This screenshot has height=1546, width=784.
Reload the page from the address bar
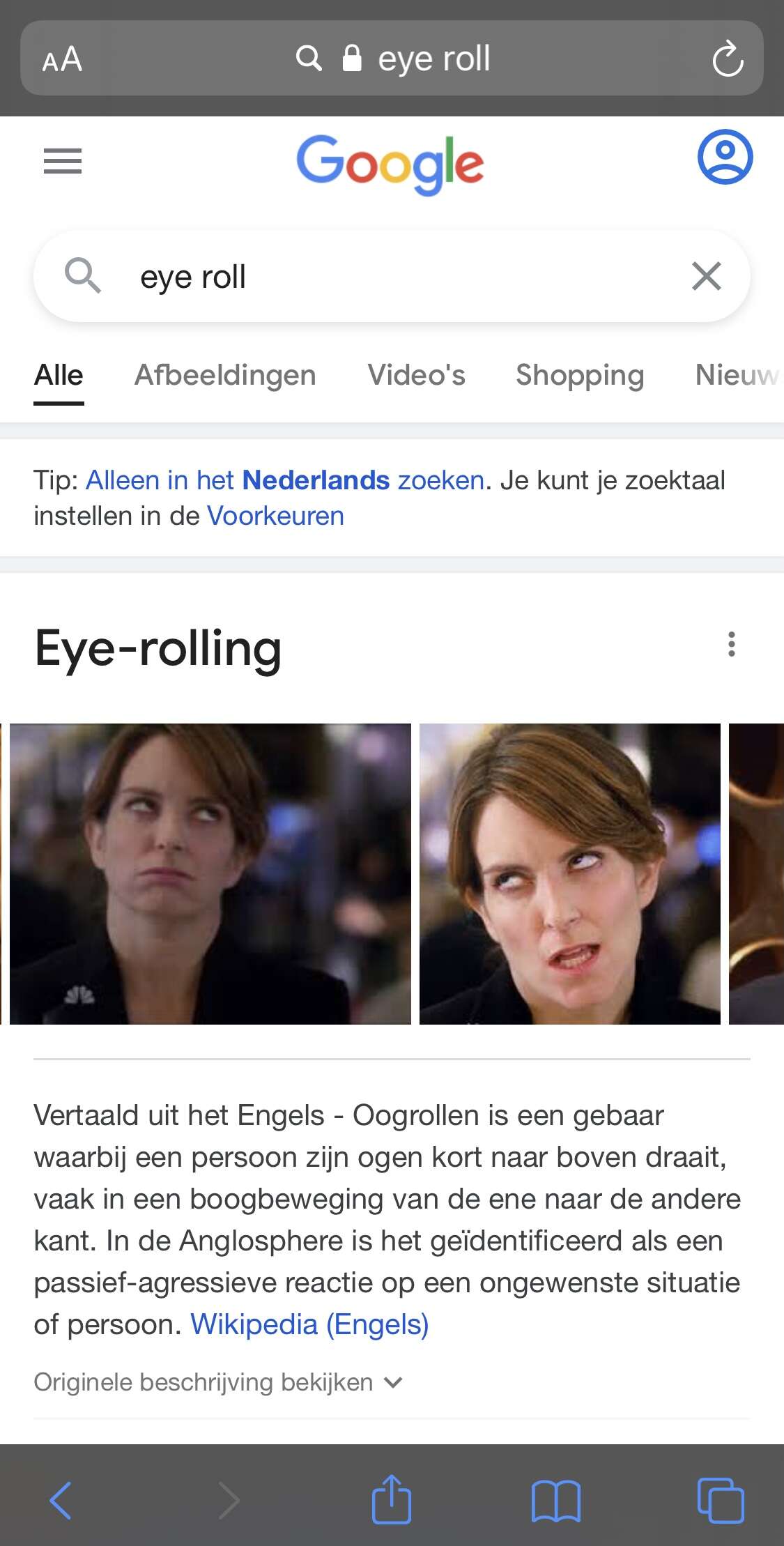point(728,59)
